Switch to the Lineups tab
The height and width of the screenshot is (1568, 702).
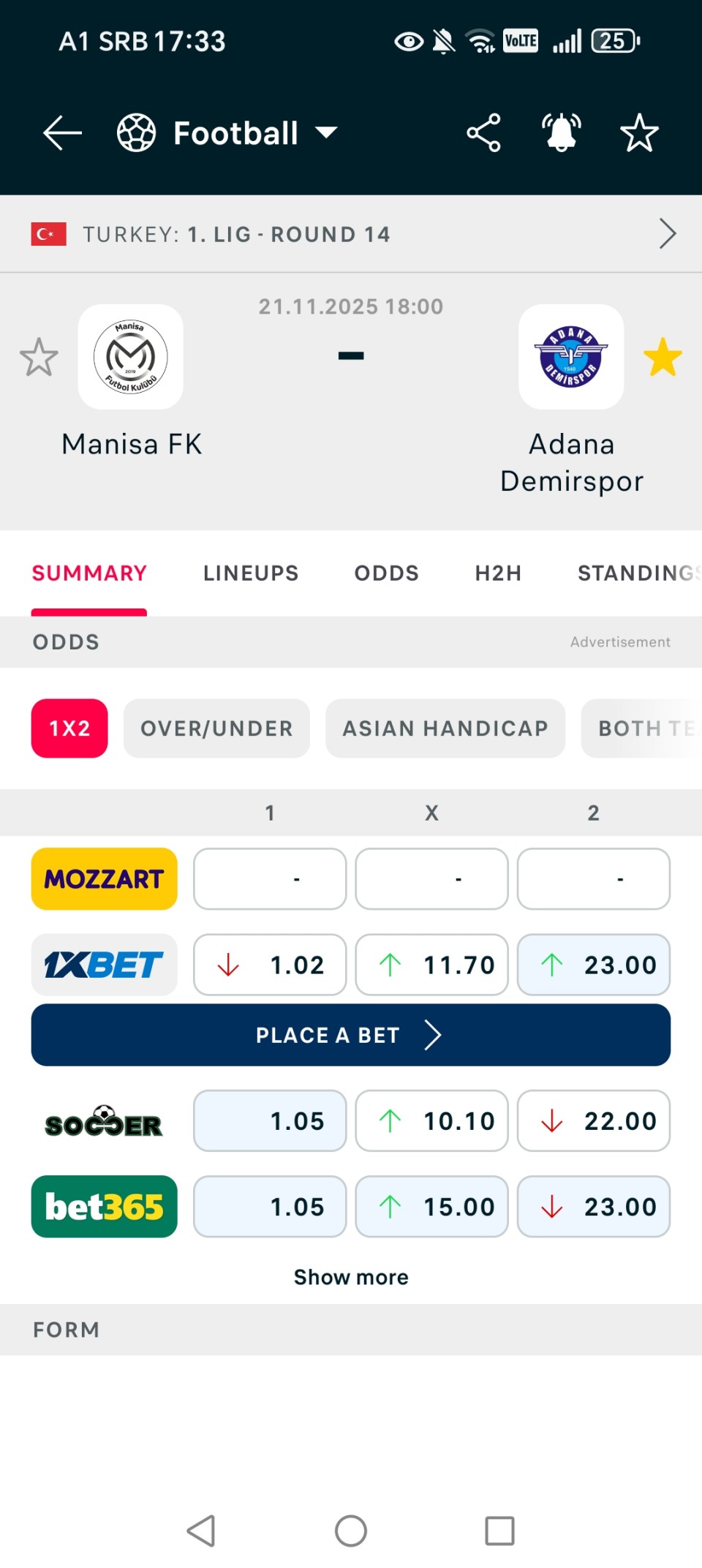coord(251,573)
